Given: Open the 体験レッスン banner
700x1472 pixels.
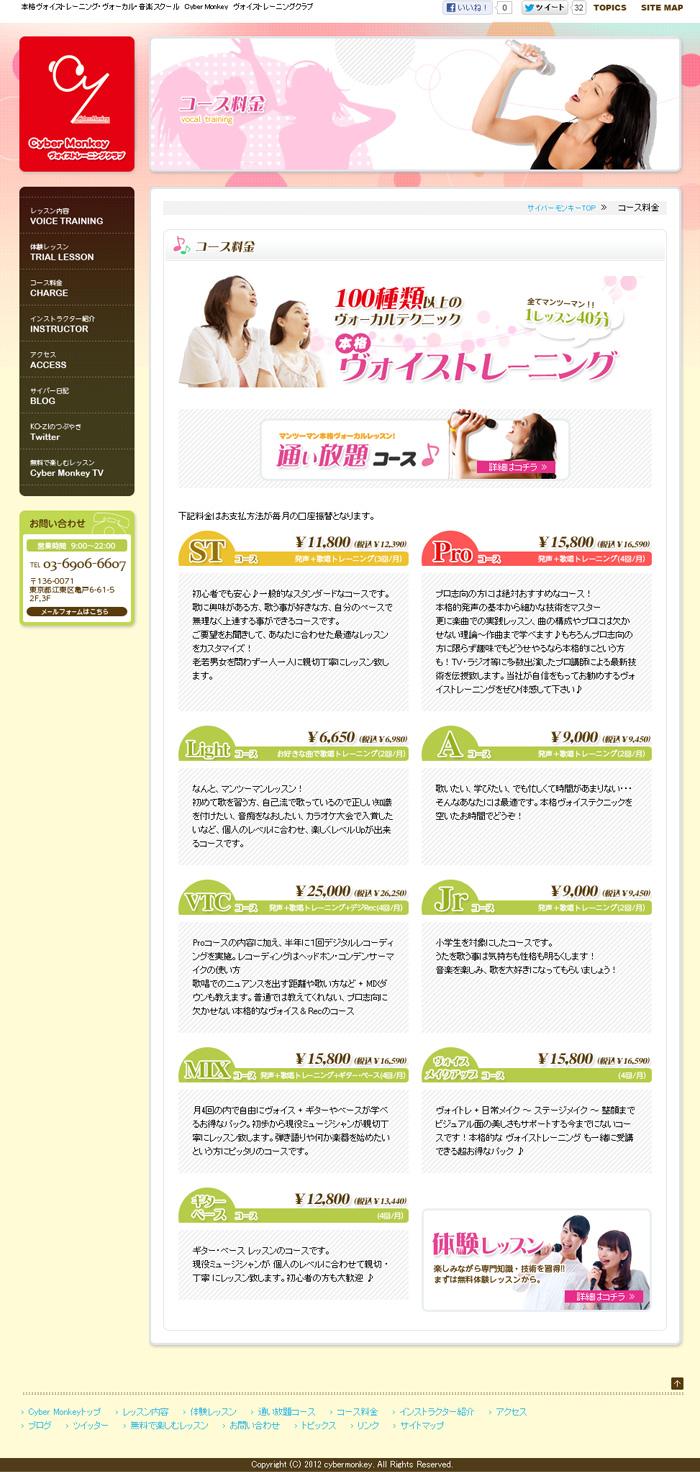Looking at the screenshot, I should click(x=536, y=1259).
